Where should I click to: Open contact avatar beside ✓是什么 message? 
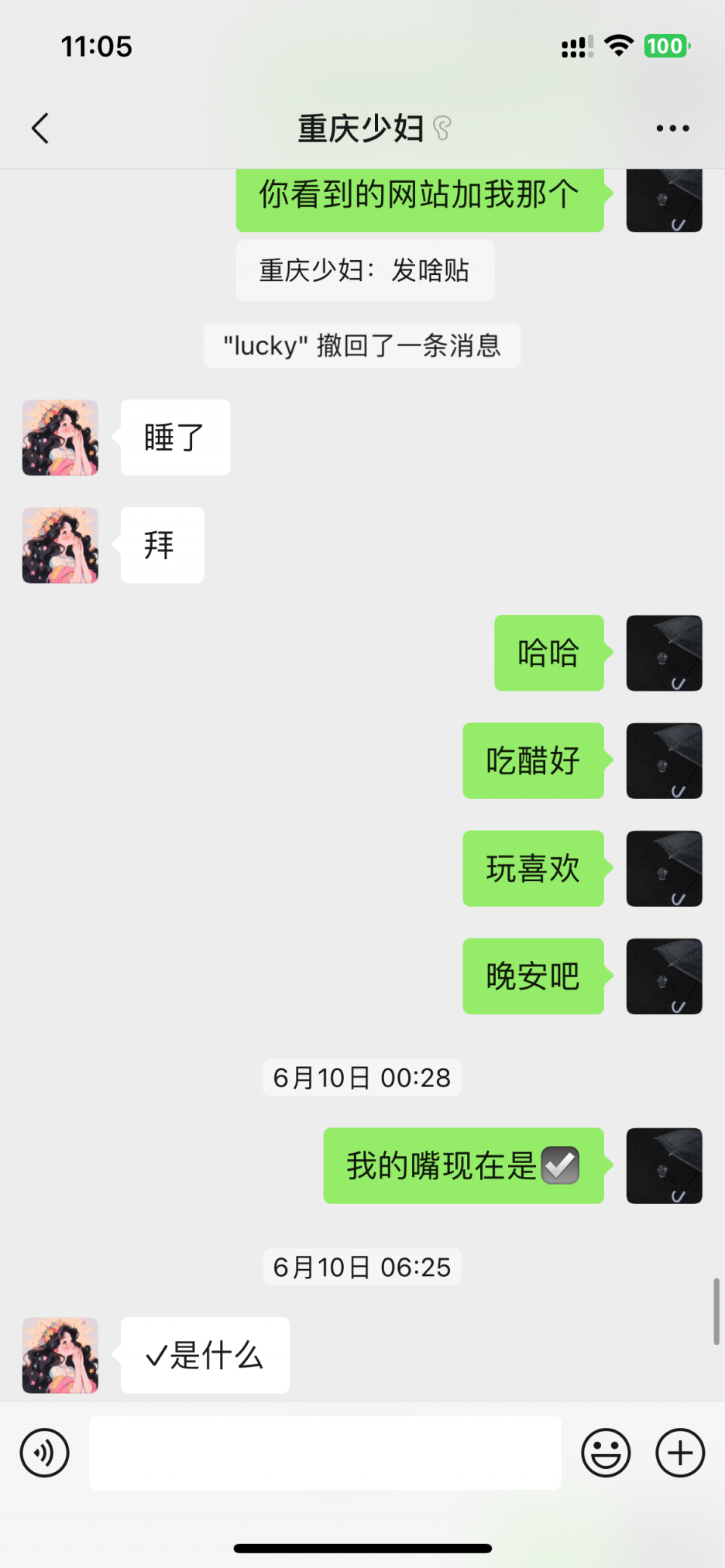coord(60,1355)
